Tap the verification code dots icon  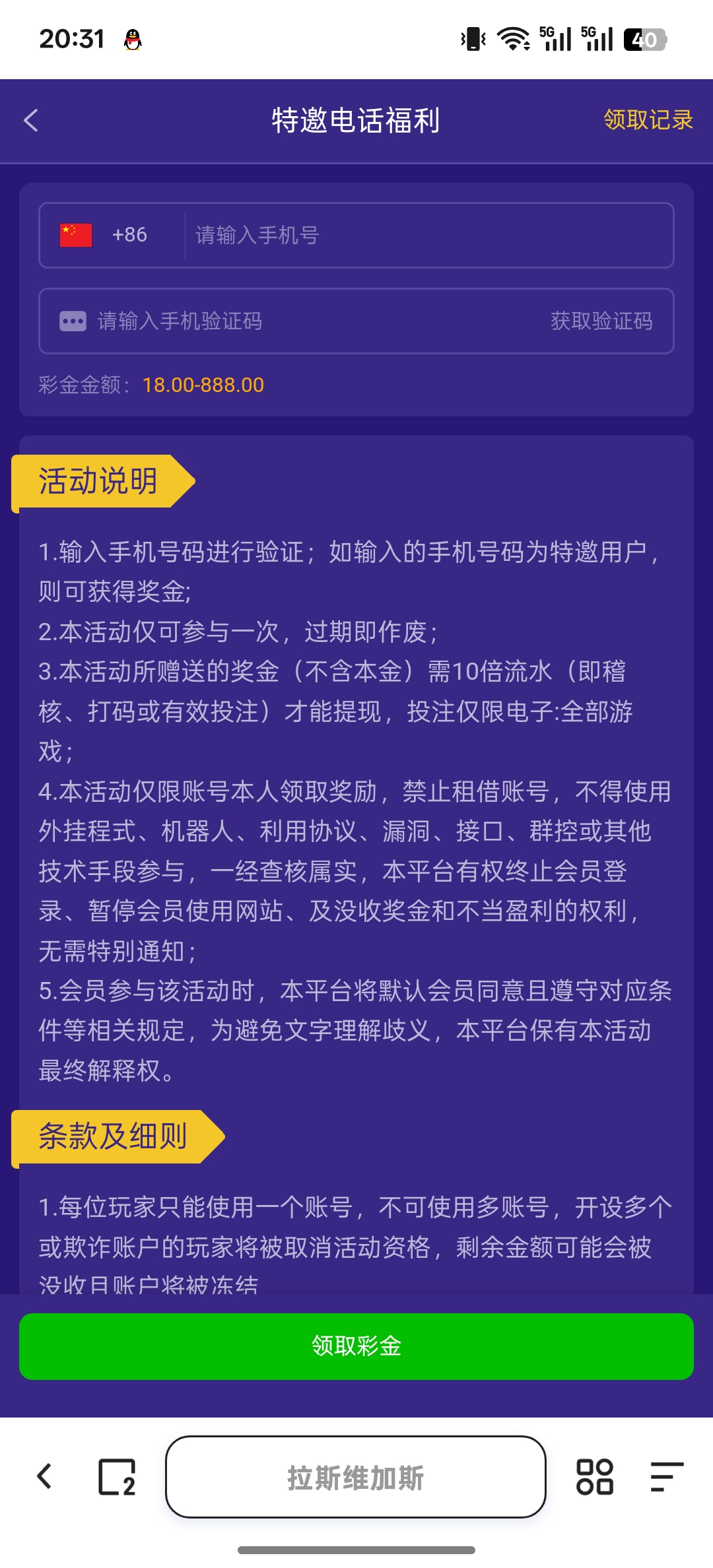click(x=71, y=321)
